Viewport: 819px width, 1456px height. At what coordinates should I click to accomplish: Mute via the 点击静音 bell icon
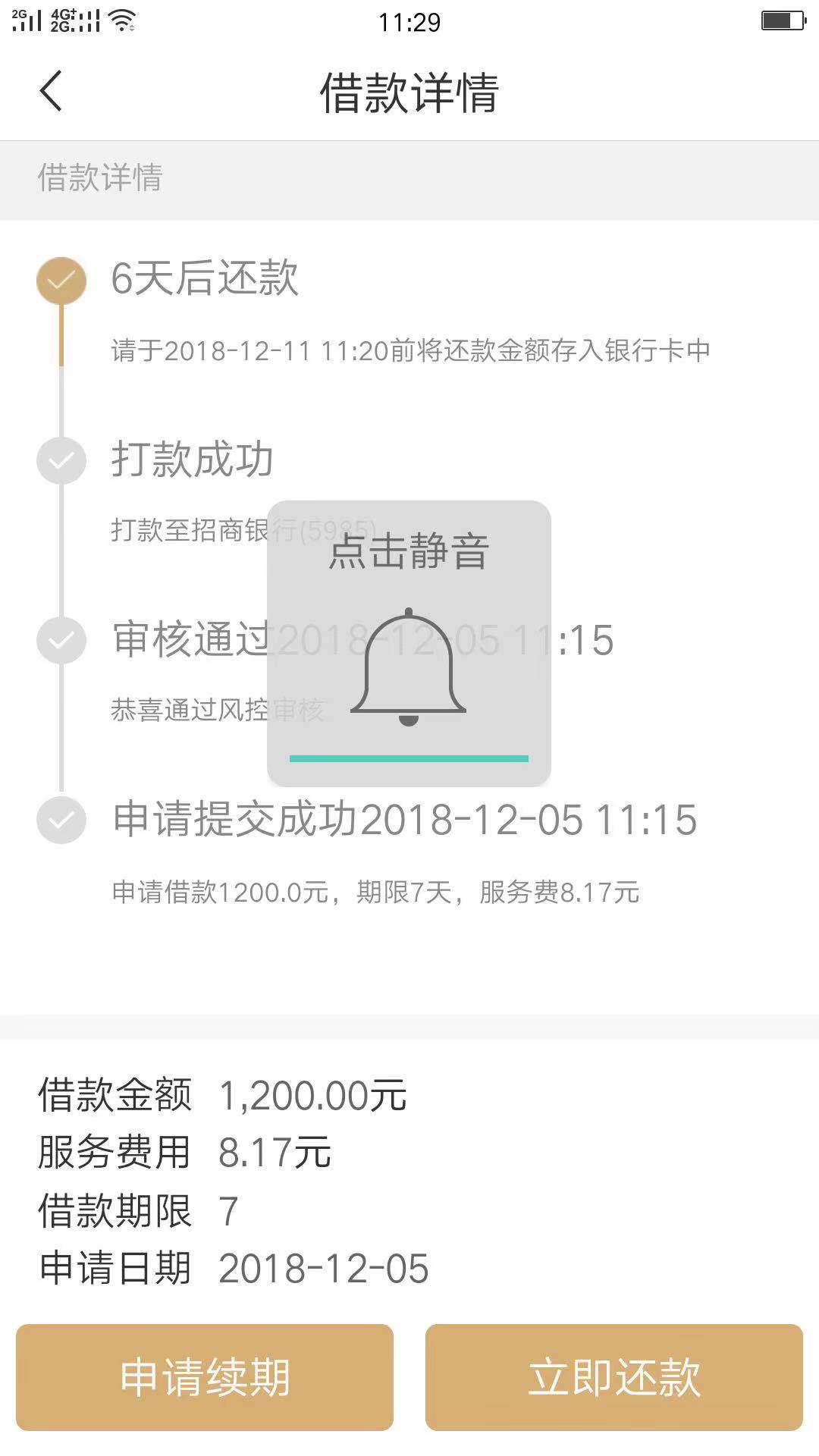409,667
